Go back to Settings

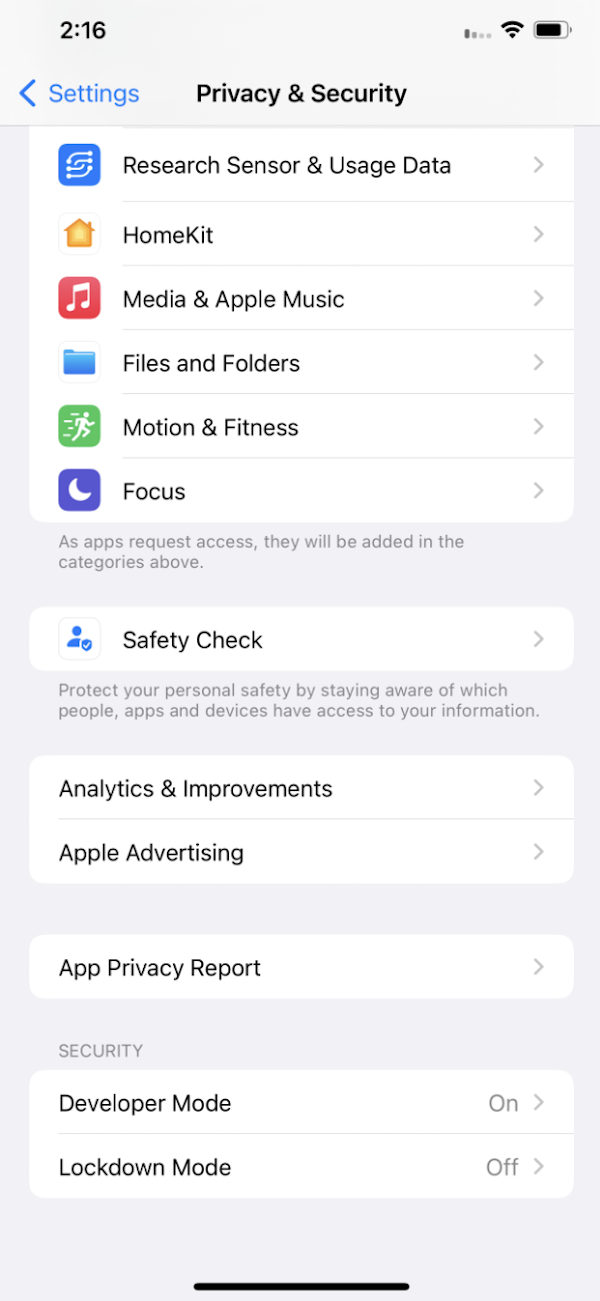pyautogui.click(x=80, y=94)
